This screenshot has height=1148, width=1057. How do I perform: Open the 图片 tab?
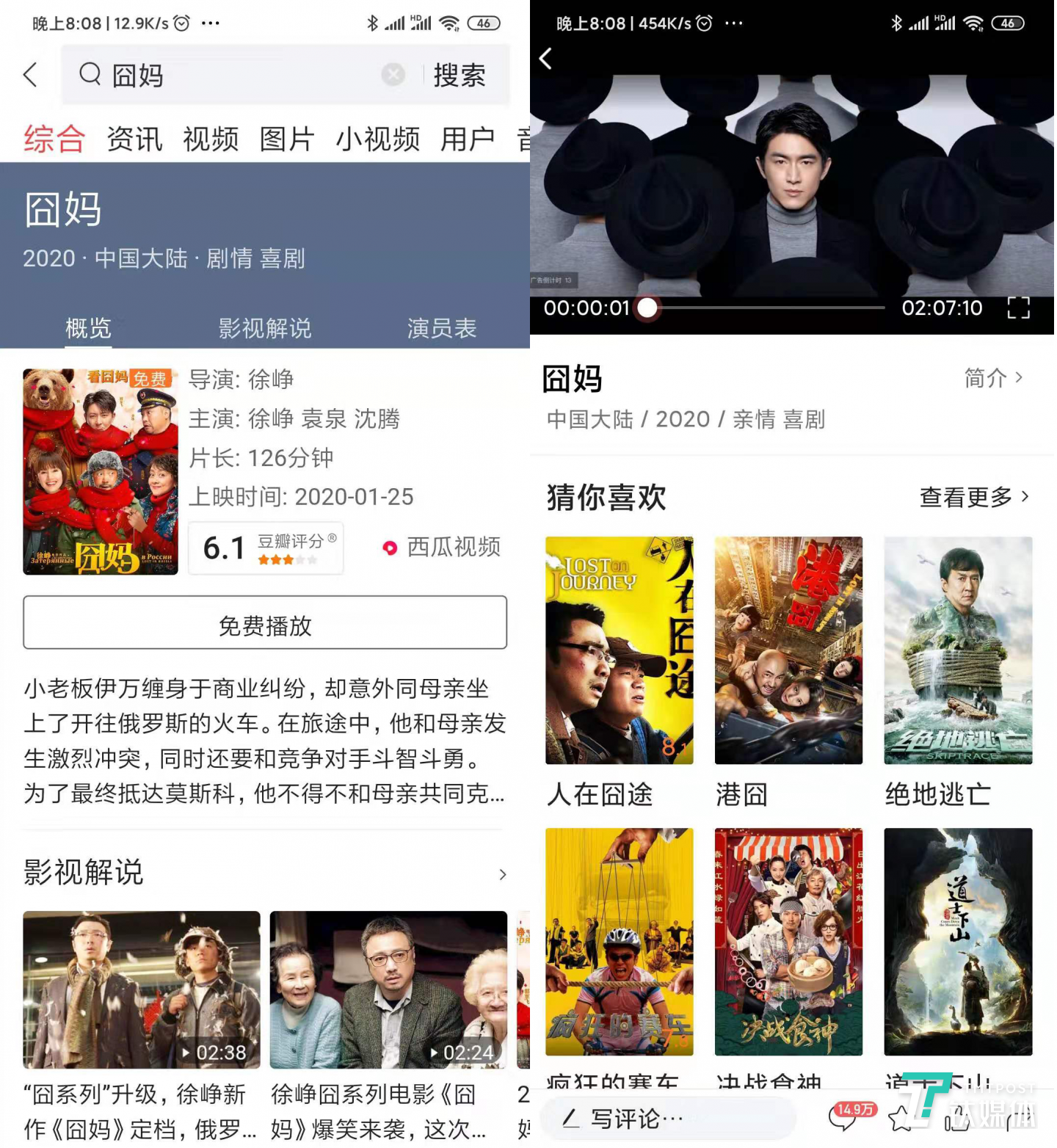click(287, 139)
